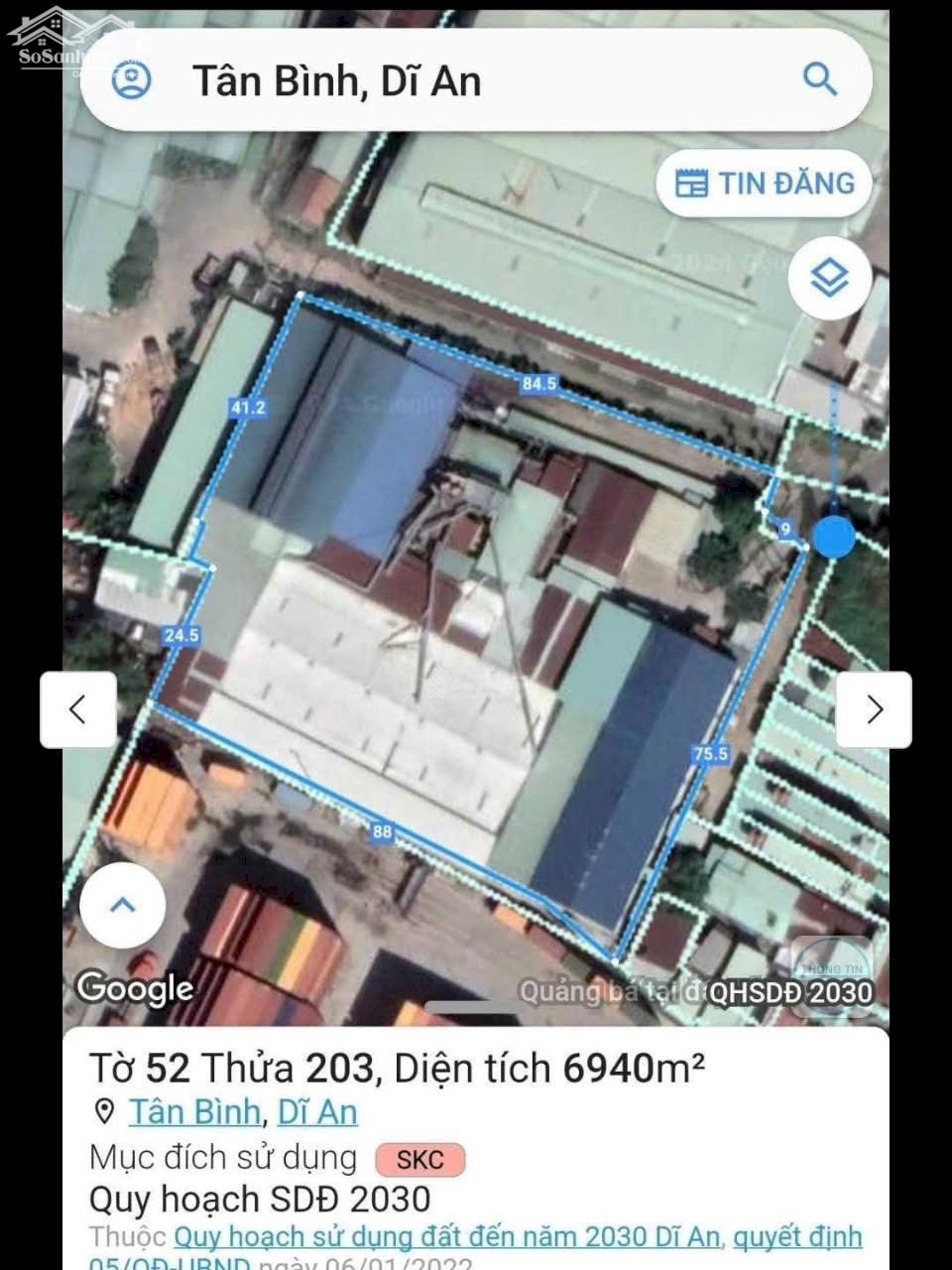Open the Tân Bình link
This screenshot has height=1270, width=952.
coord(193,1111)
